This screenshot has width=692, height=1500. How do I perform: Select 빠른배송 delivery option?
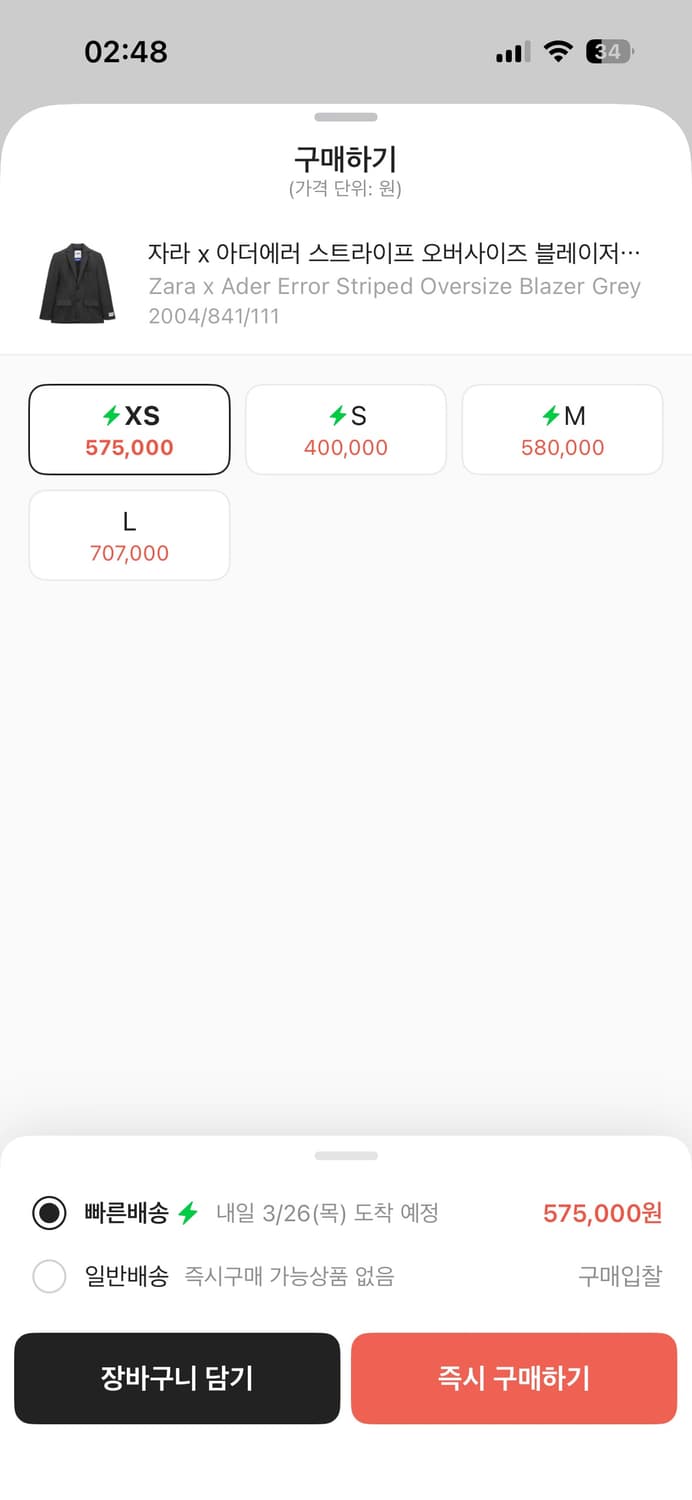(x=49, y=1213)
